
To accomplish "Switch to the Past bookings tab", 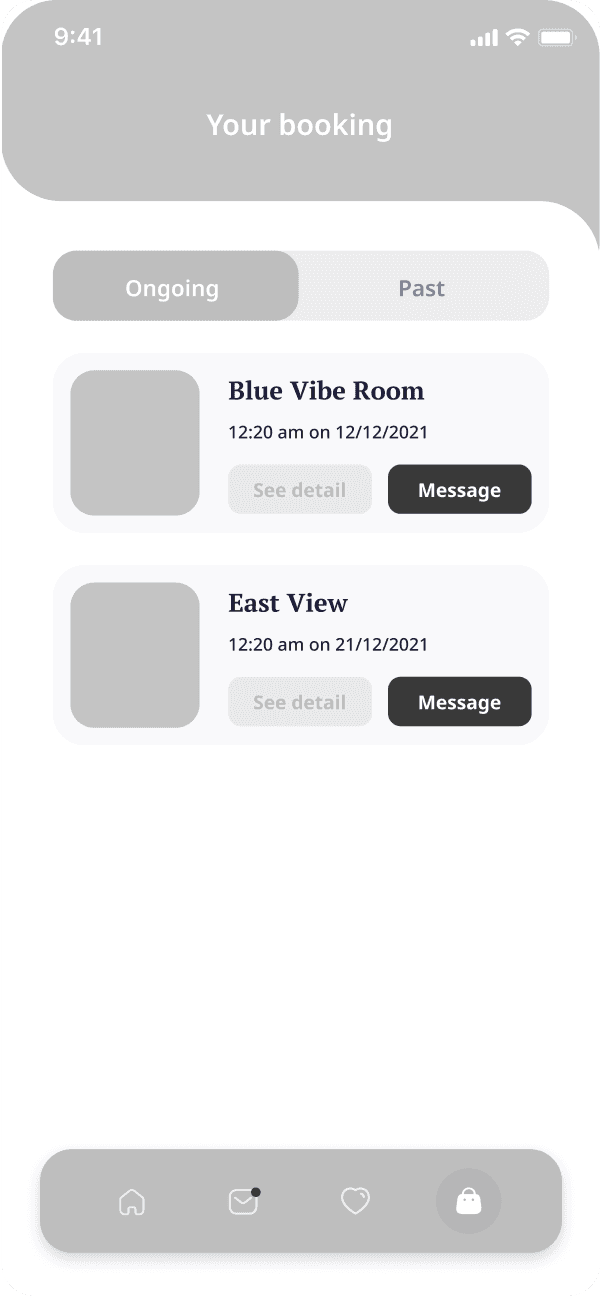I will [422, 286].
